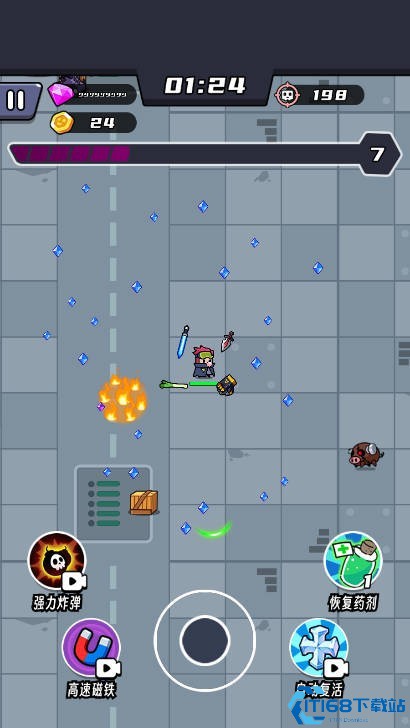Pause the game
The height and width of the screenshot is (728, 410).
tap(17, 101)
